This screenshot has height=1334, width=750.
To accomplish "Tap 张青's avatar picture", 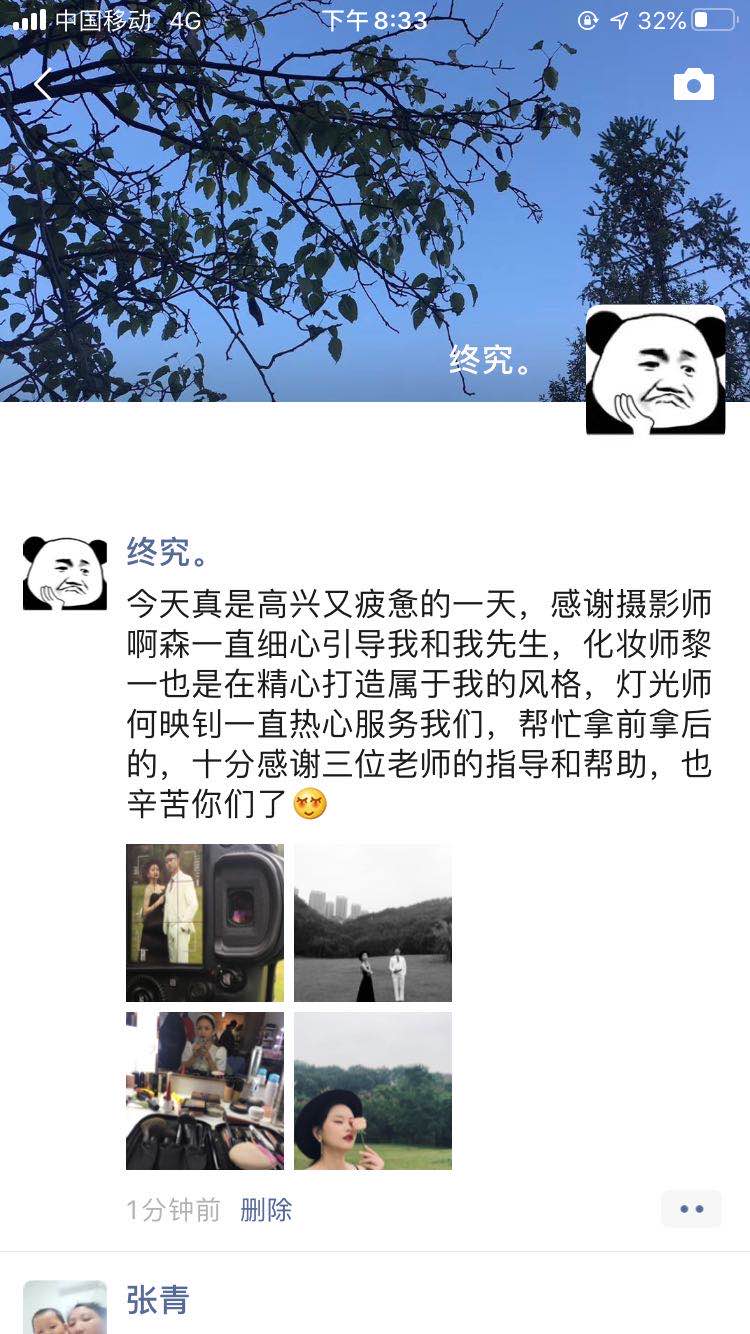I will (65, 1308).
